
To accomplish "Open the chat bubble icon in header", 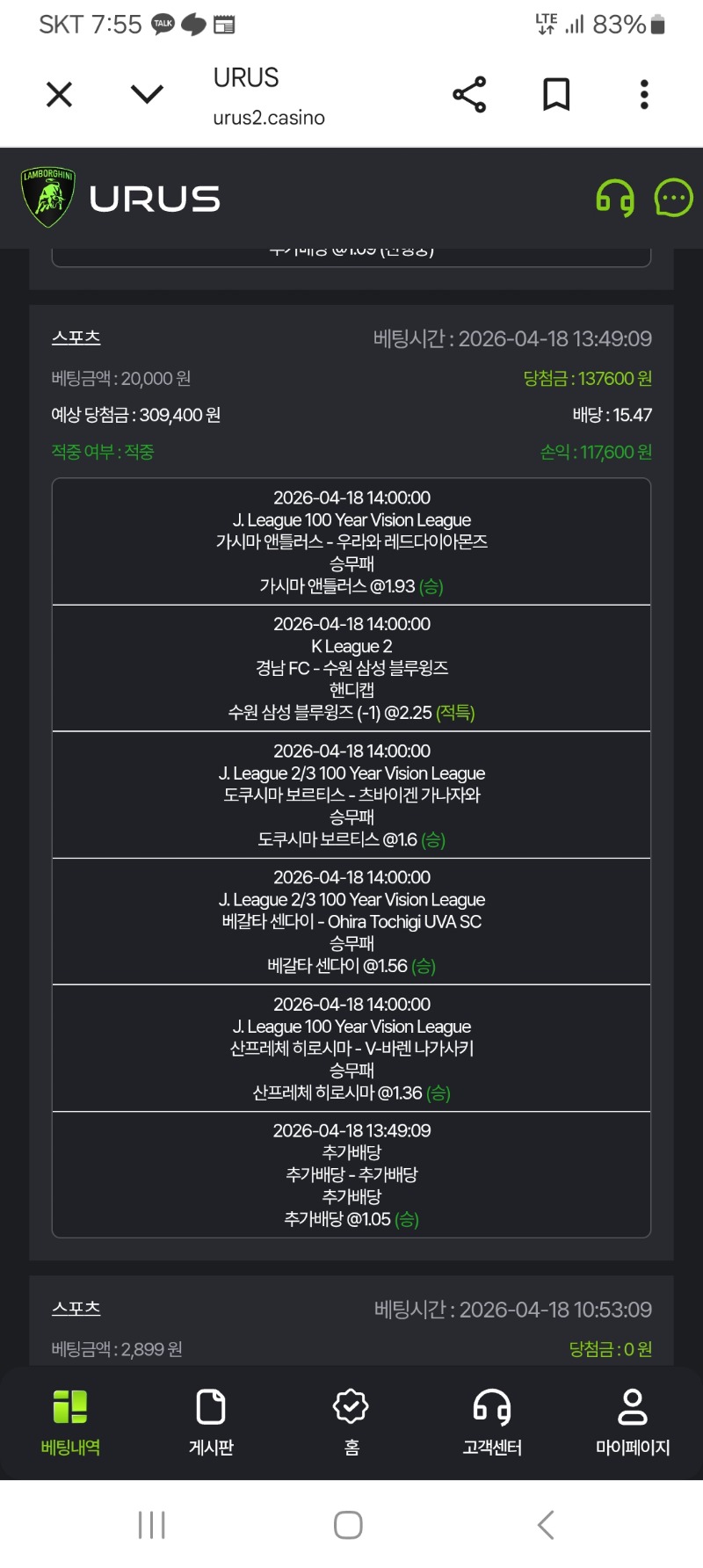I will tap(674, 199).
